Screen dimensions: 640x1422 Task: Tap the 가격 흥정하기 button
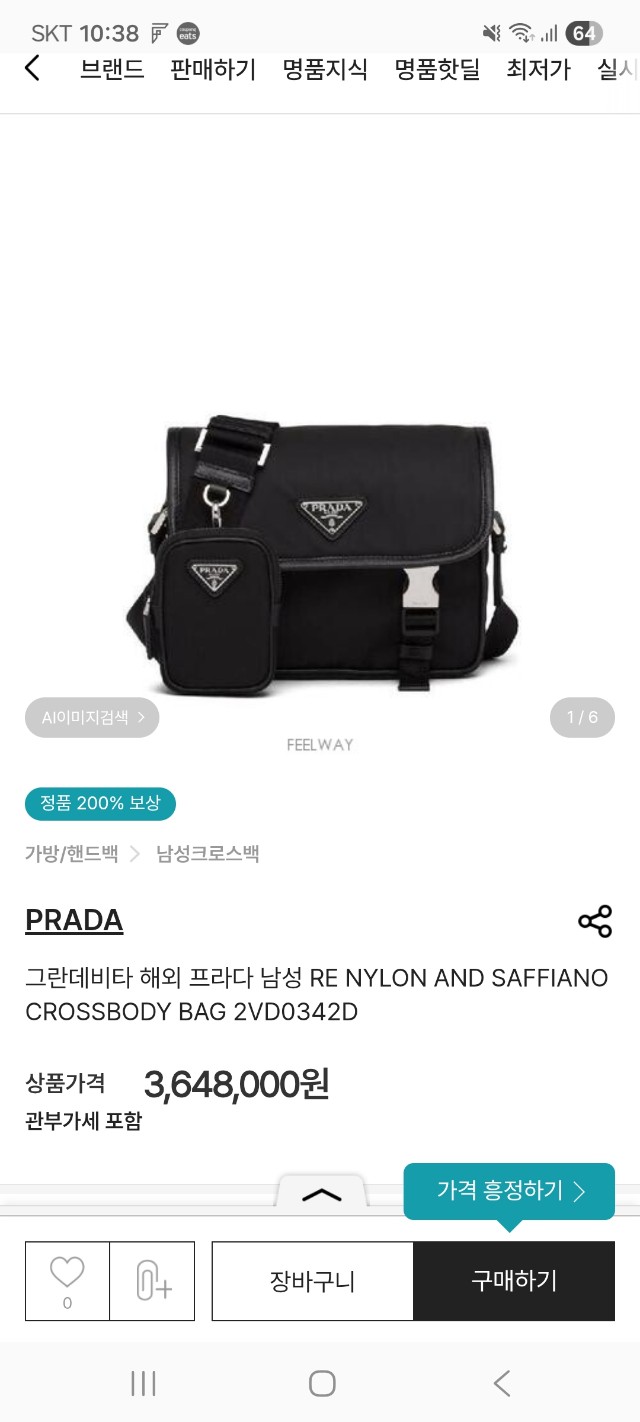coord(509,1191)
